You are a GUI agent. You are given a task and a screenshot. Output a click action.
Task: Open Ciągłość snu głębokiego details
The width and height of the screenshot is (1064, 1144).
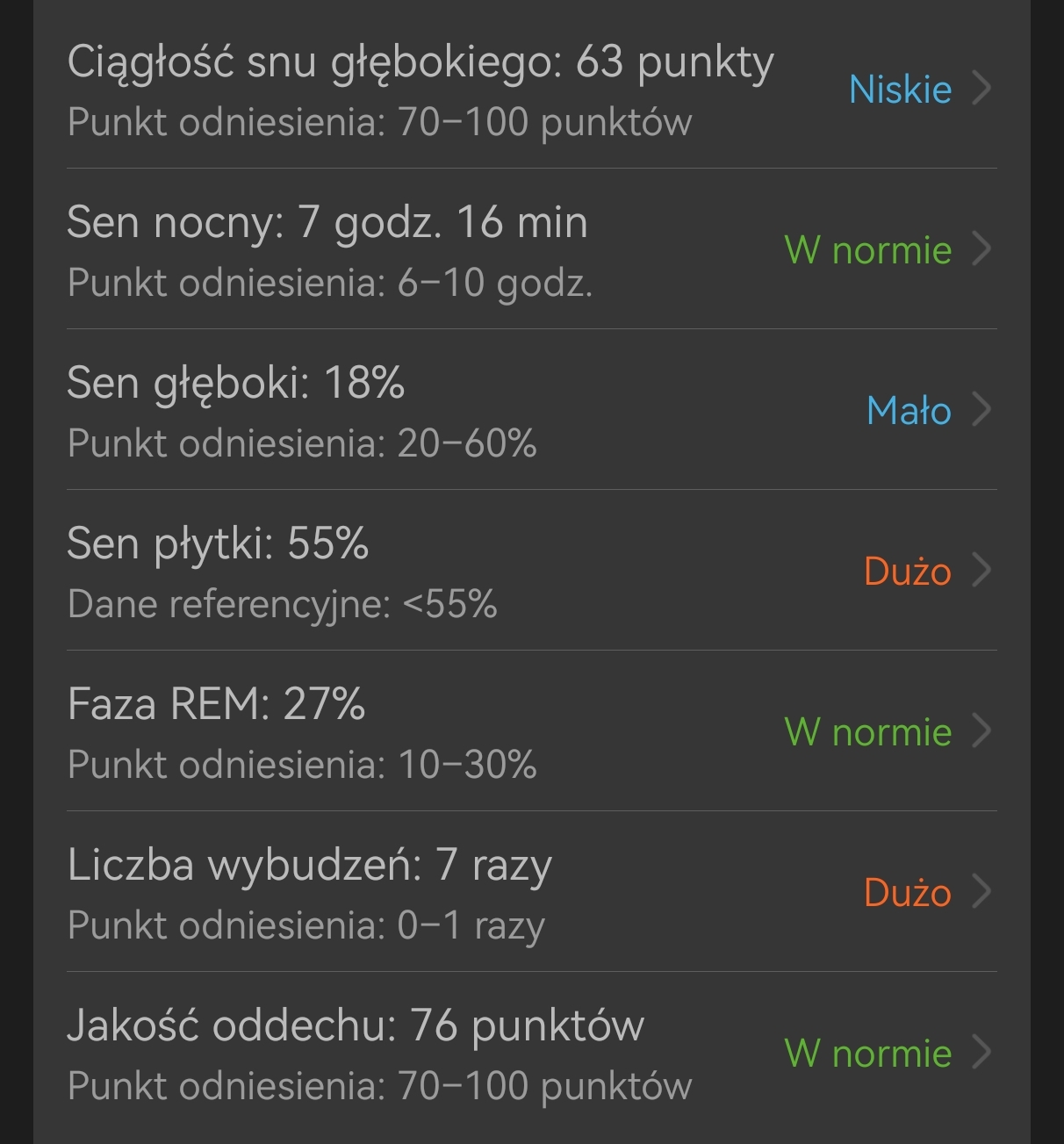(531, 90)
